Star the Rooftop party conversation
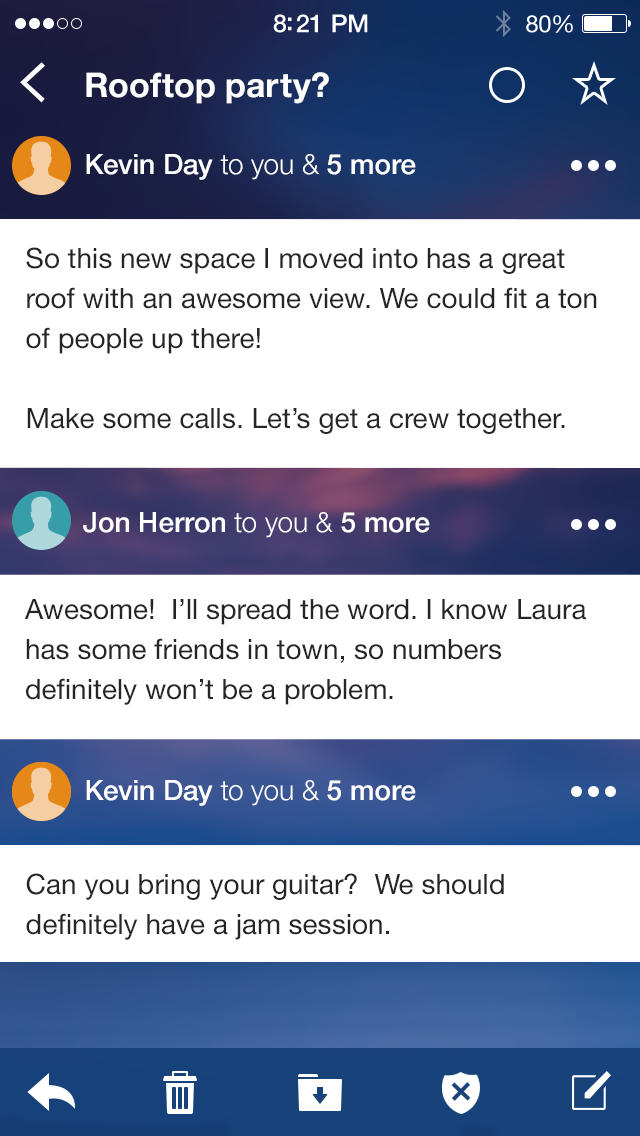This screenshot has width=640, height=1136. [593, 86]
